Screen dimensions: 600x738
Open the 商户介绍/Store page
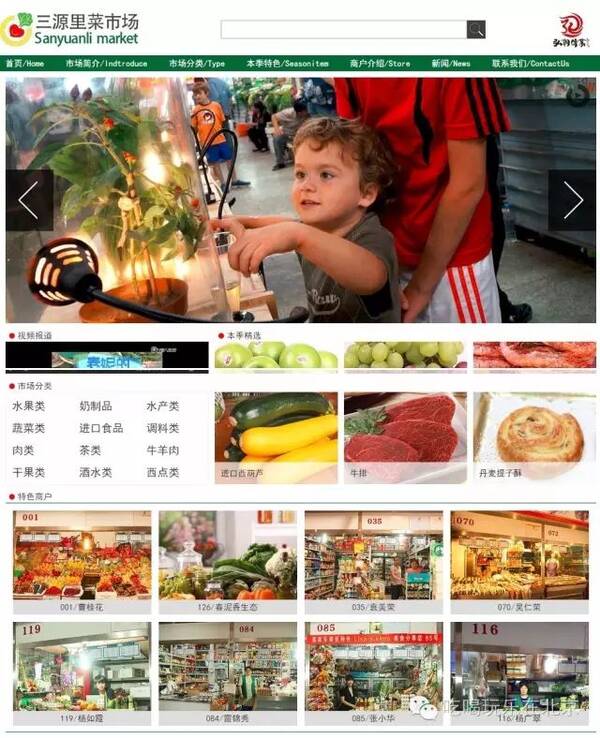pos(379,63)
